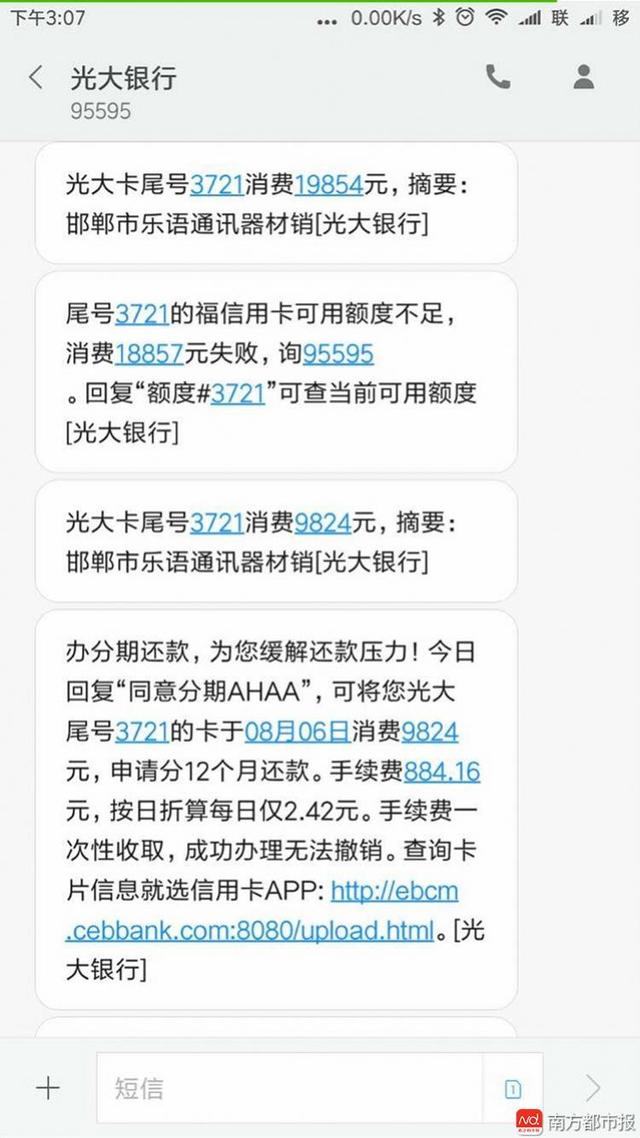Image resolution: width=640 pixels, height=1138 pixels.
Task: Open the contact profile icon
Action: [x=583, y=76]
